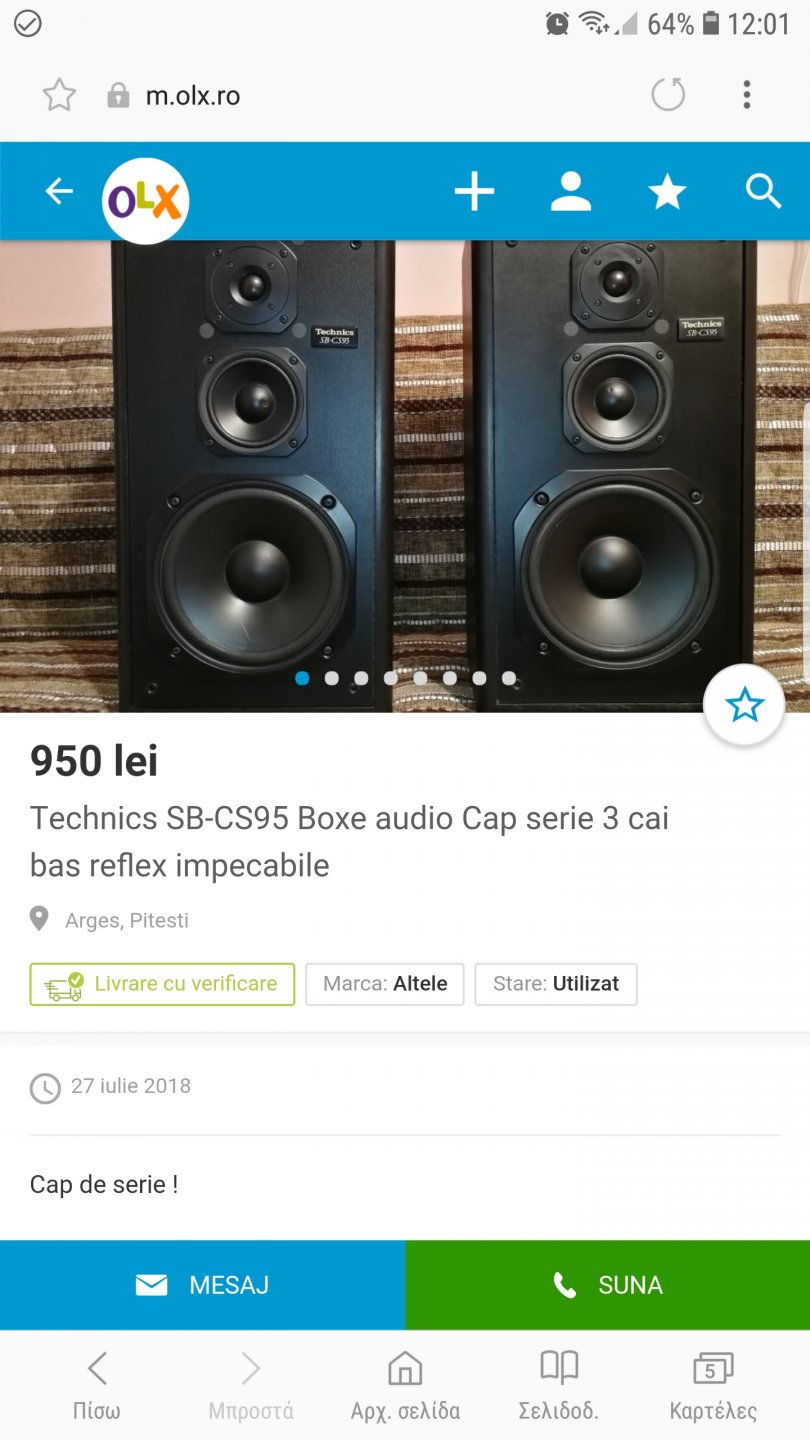Select the Livrare cu verificare chip
The height and width of the screenshot is (1440, 810).
pyautogui.click(x=162, y=984)
